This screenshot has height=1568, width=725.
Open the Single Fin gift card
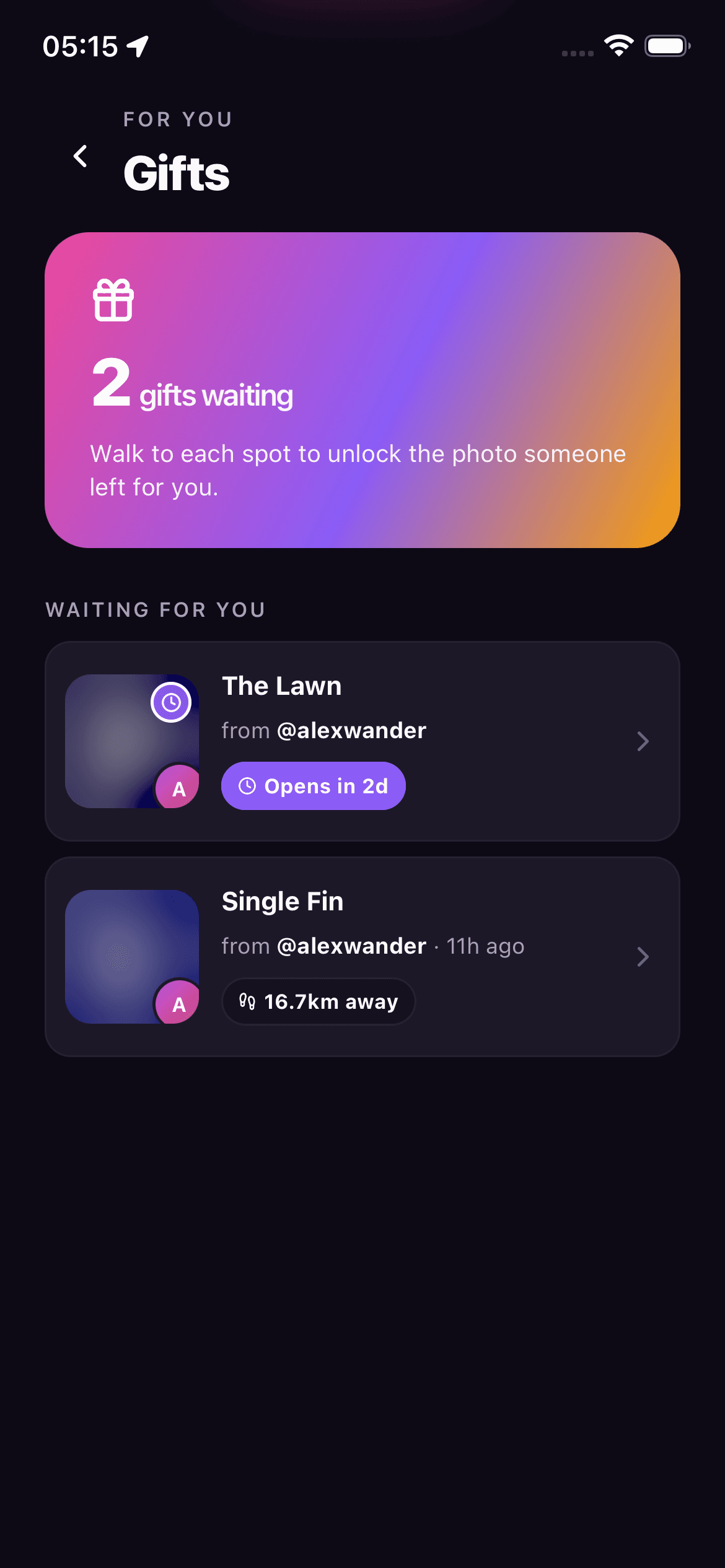click(362, 957)
